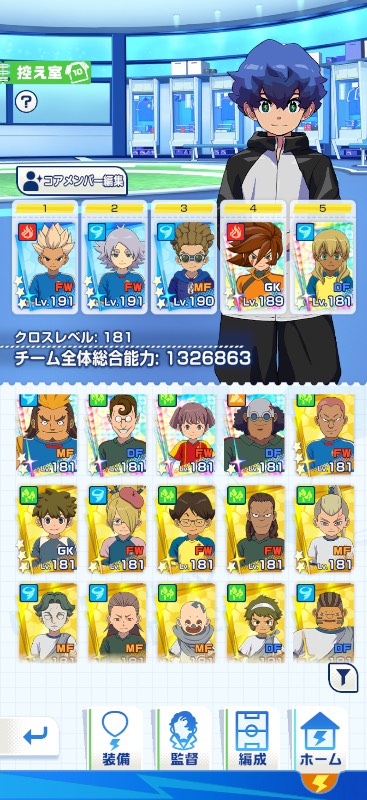The image size is (367, 800).
Task: Select core slot 2 FW Lv.191 card
Action: [114, 257]
